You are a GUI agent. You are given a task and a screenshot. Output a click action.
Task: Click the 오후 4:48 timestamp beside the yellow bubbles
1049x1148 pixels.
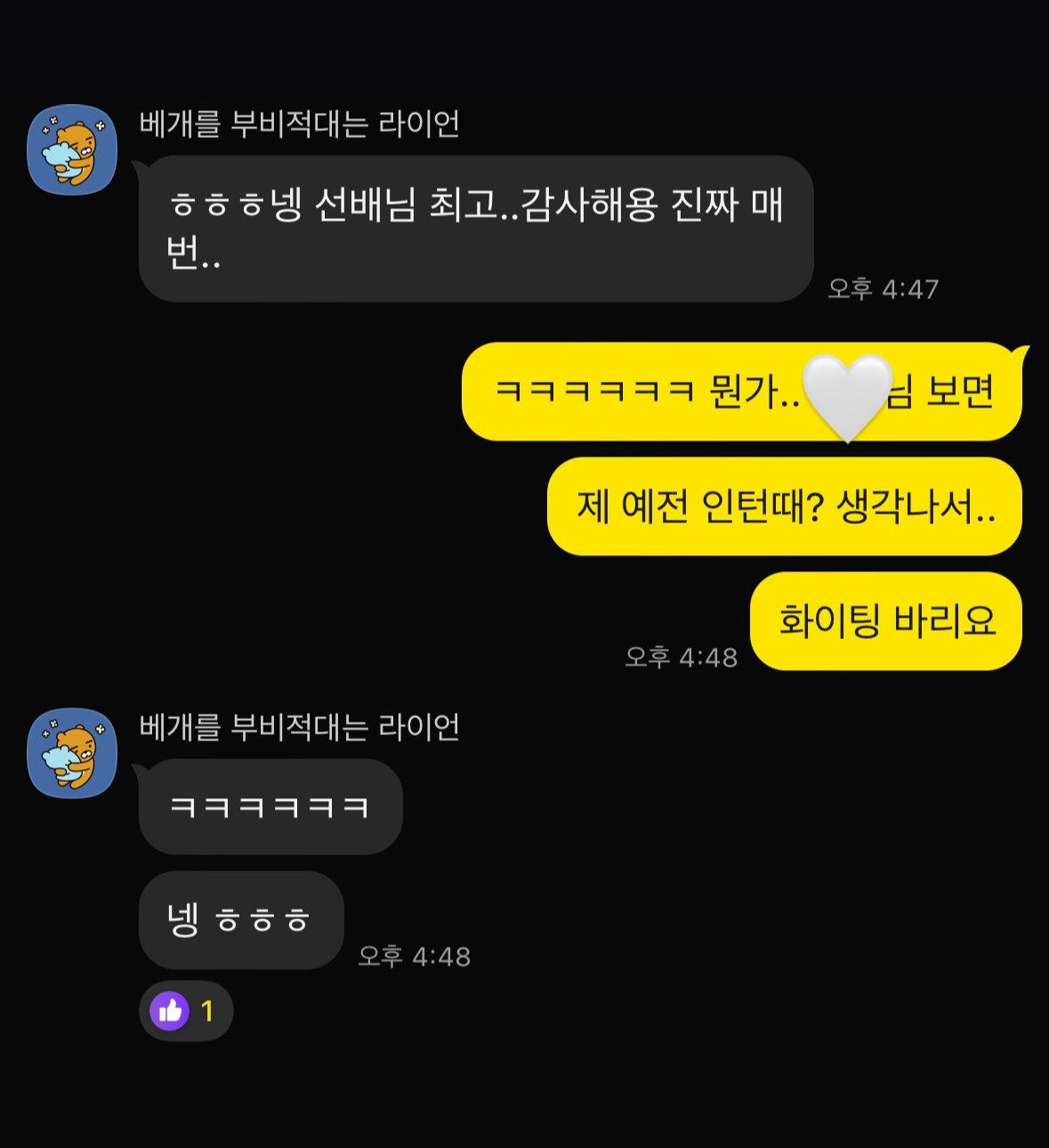click(x=681, y=656)
